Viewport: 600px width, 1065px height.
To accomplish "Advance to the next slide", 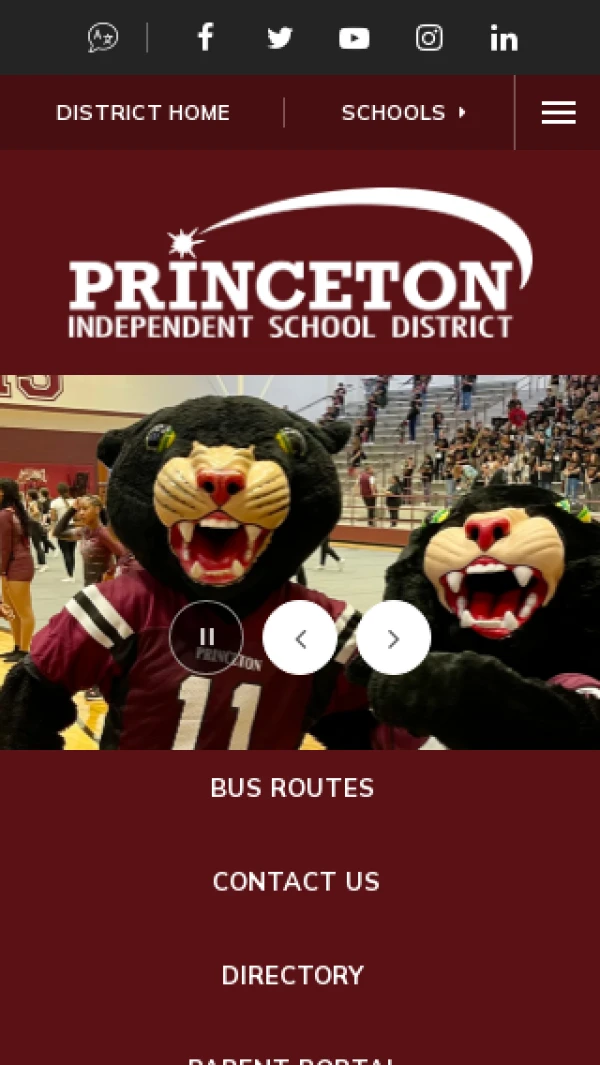I will pyautogui.click(x=393, y=637).
